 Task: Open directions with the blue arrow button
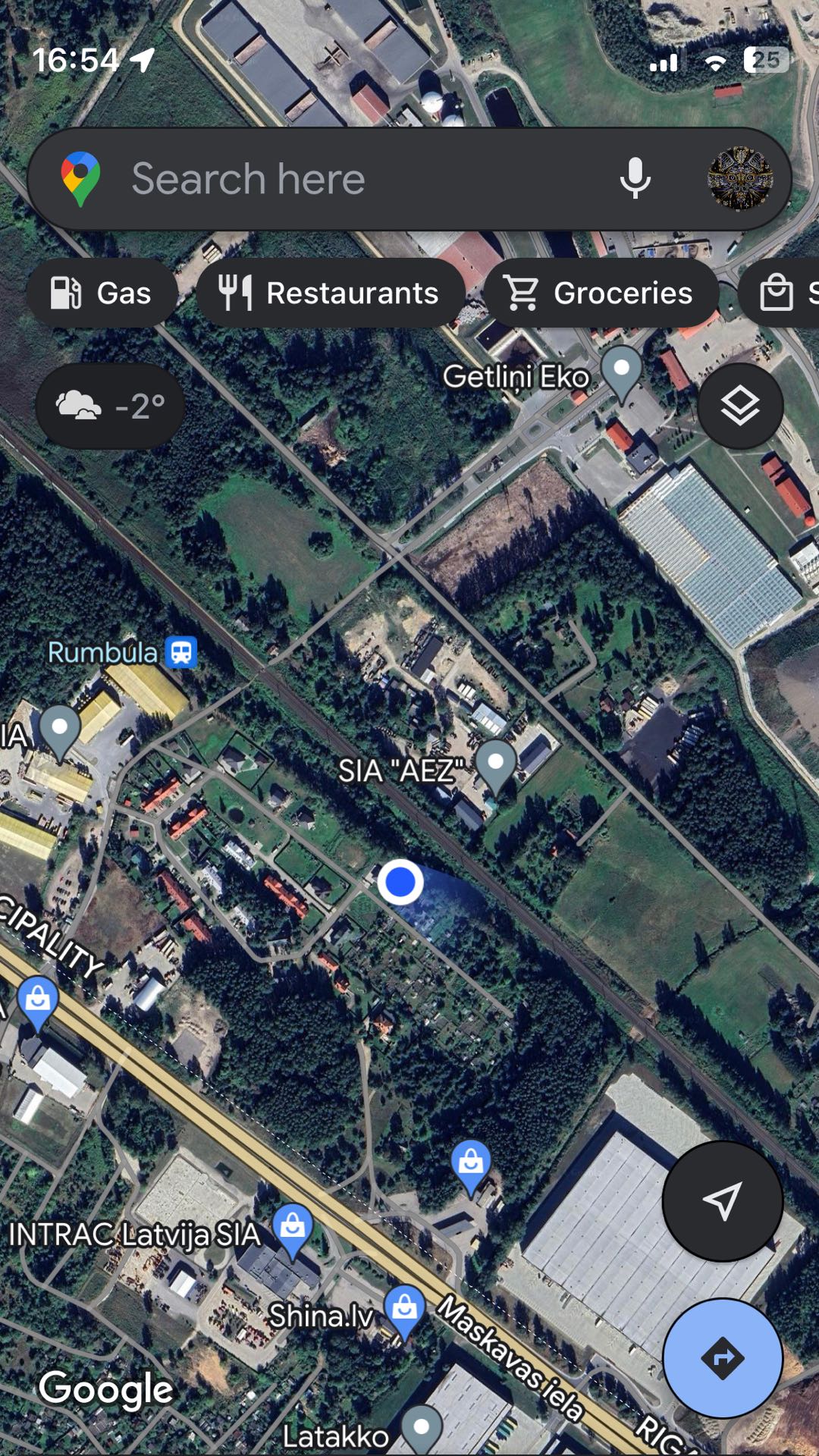[x=722, y=1358]
